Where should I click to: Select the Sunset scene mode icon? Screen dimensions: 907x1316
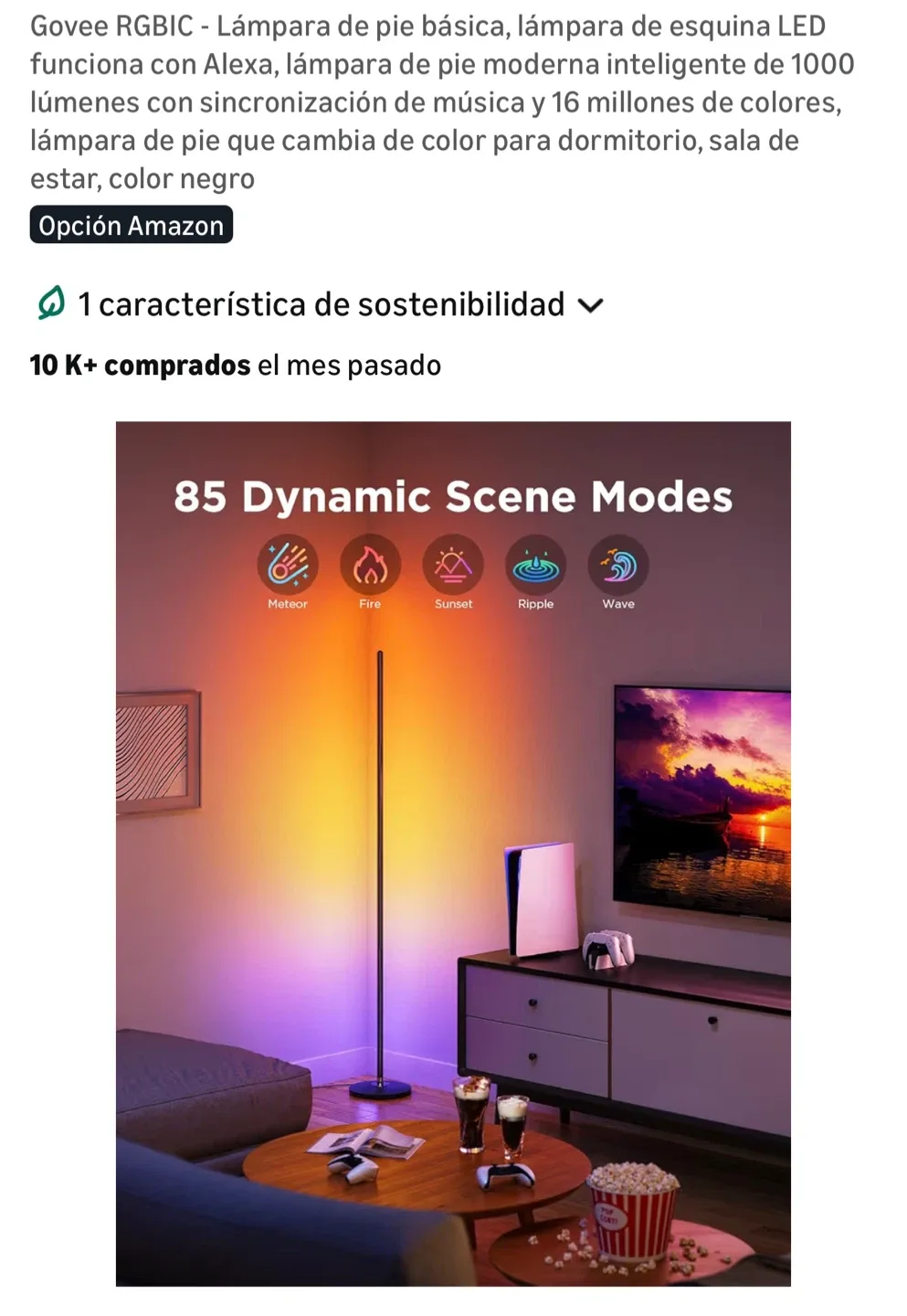[452, 567]
